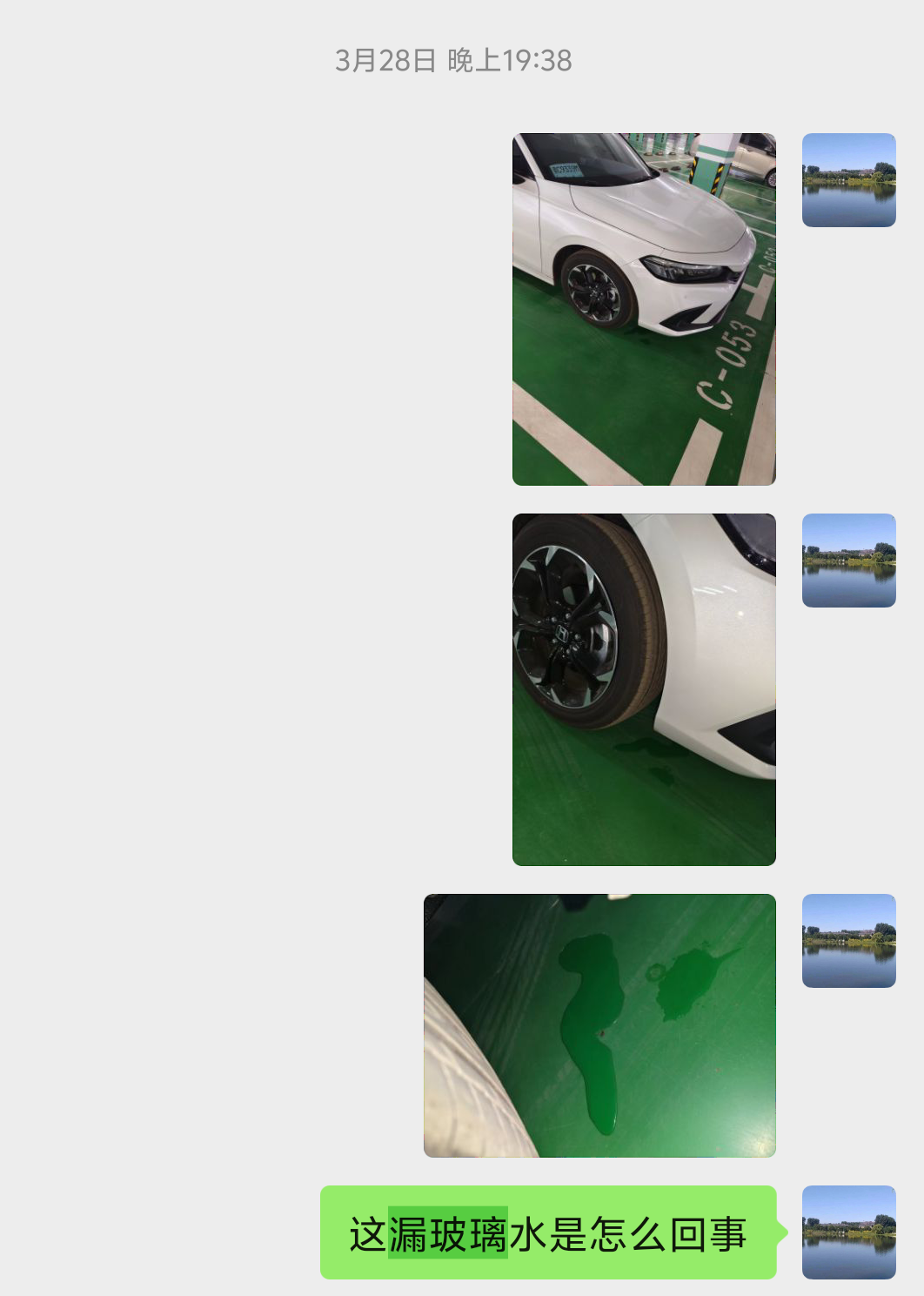This screenshot has width=924, height=1296.
Task: View the photo of green liquid puddle
Action: (x=599, y=1025)
